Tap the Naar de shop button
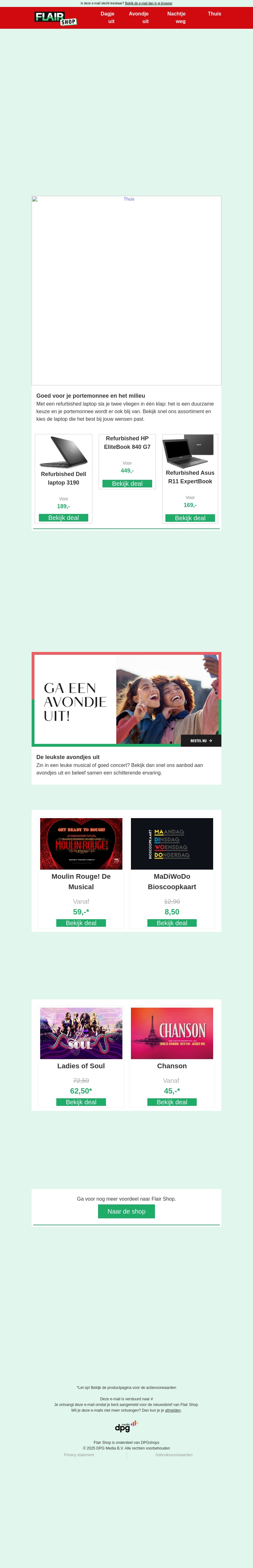 [126, 1211]
